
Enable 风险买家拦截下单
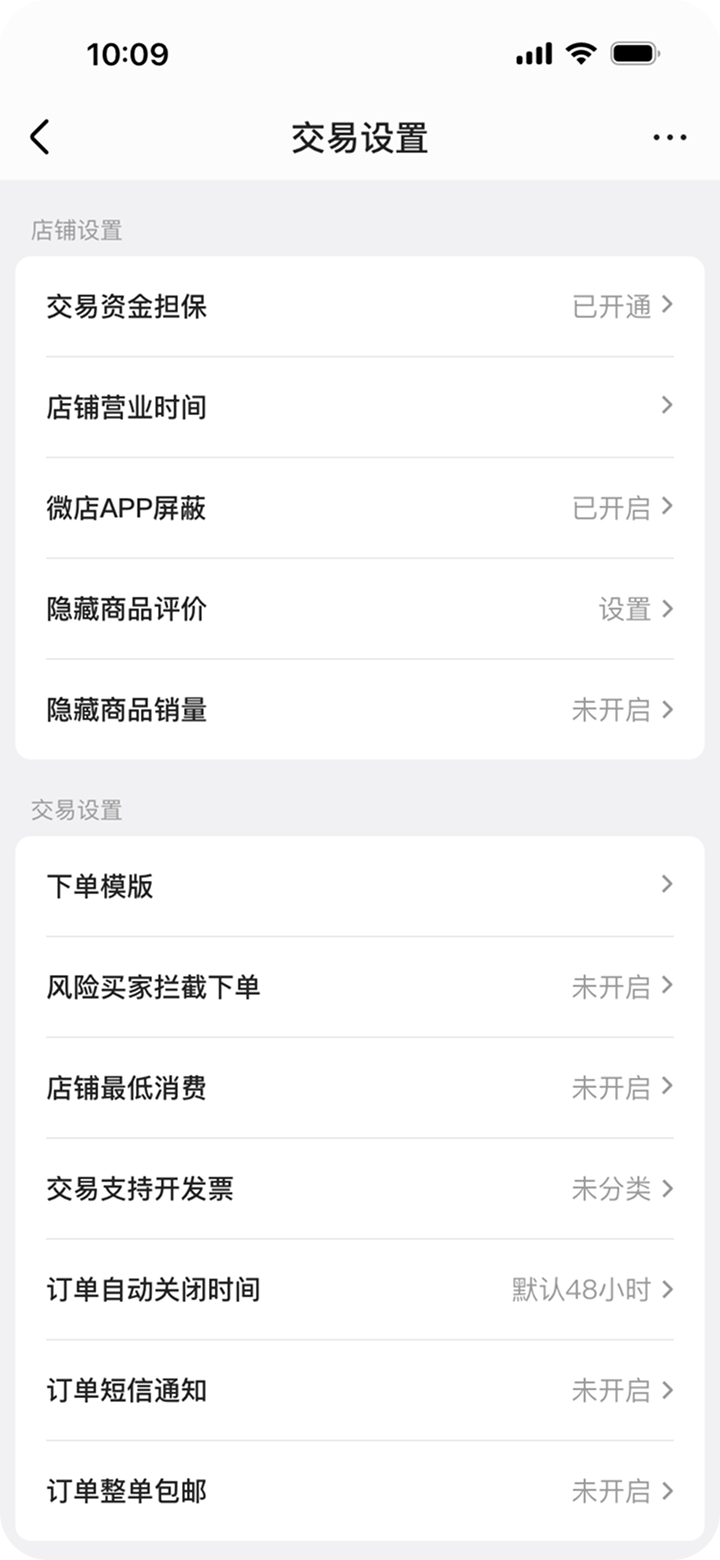pos(360,986)
